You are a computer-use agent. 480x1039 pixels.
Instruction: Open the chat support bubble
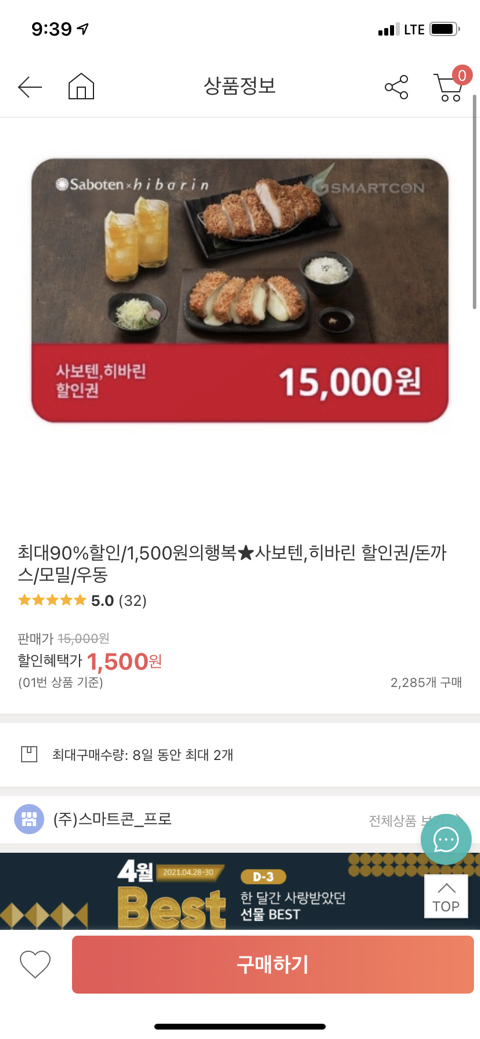(x=446, y=840)
